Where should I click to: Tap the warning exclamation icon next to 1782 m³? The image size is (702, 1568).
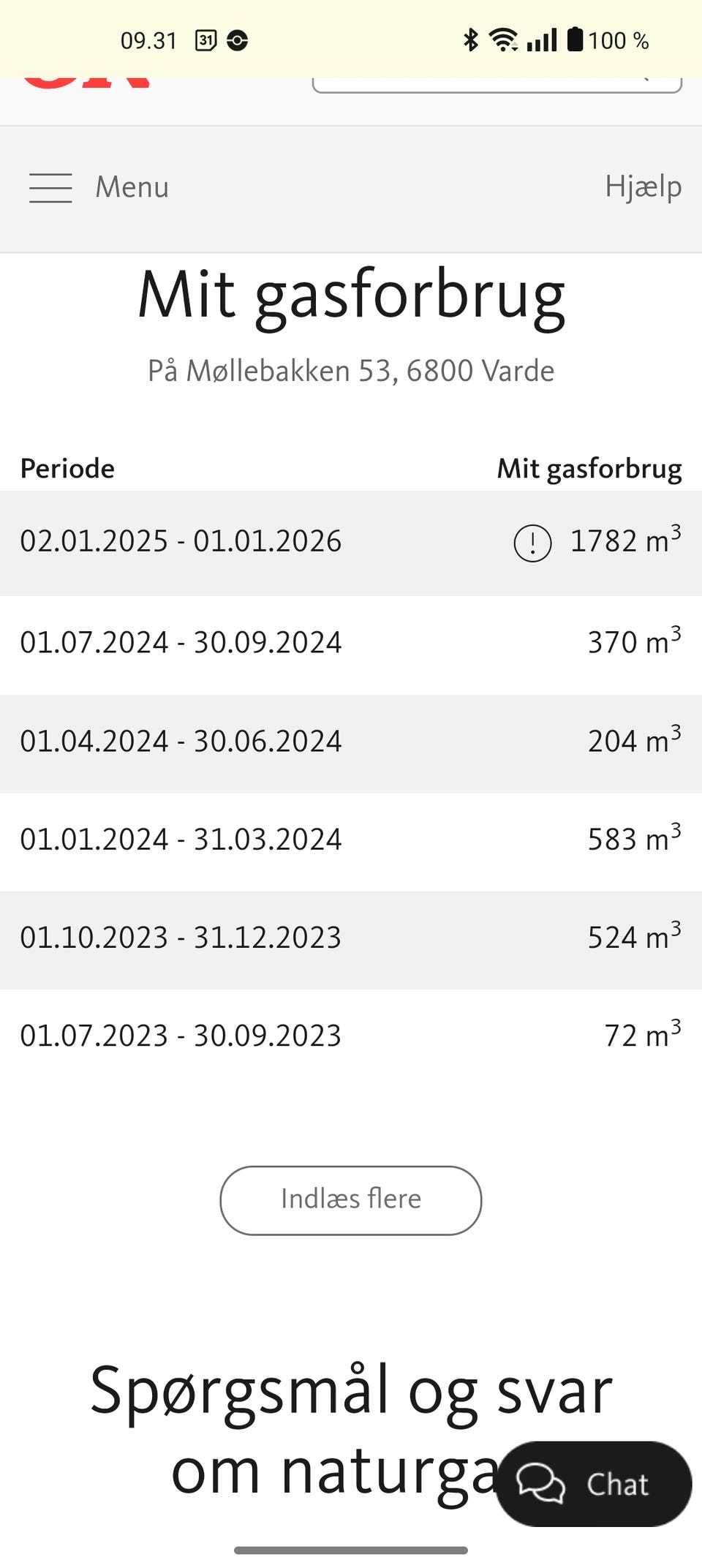click(533, 543)
